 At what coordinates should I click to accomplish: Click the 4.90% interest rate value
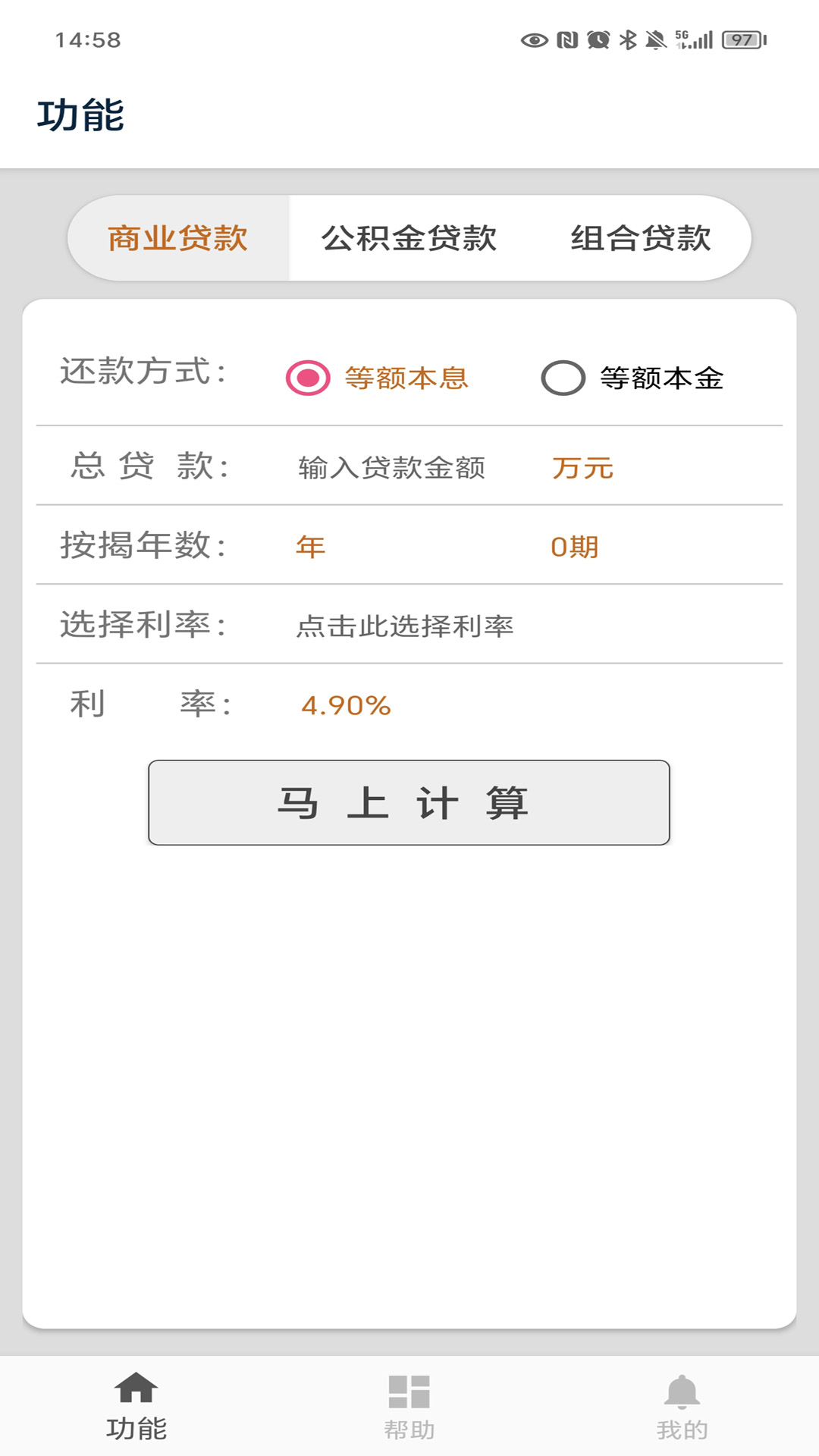tap(347, 705)
